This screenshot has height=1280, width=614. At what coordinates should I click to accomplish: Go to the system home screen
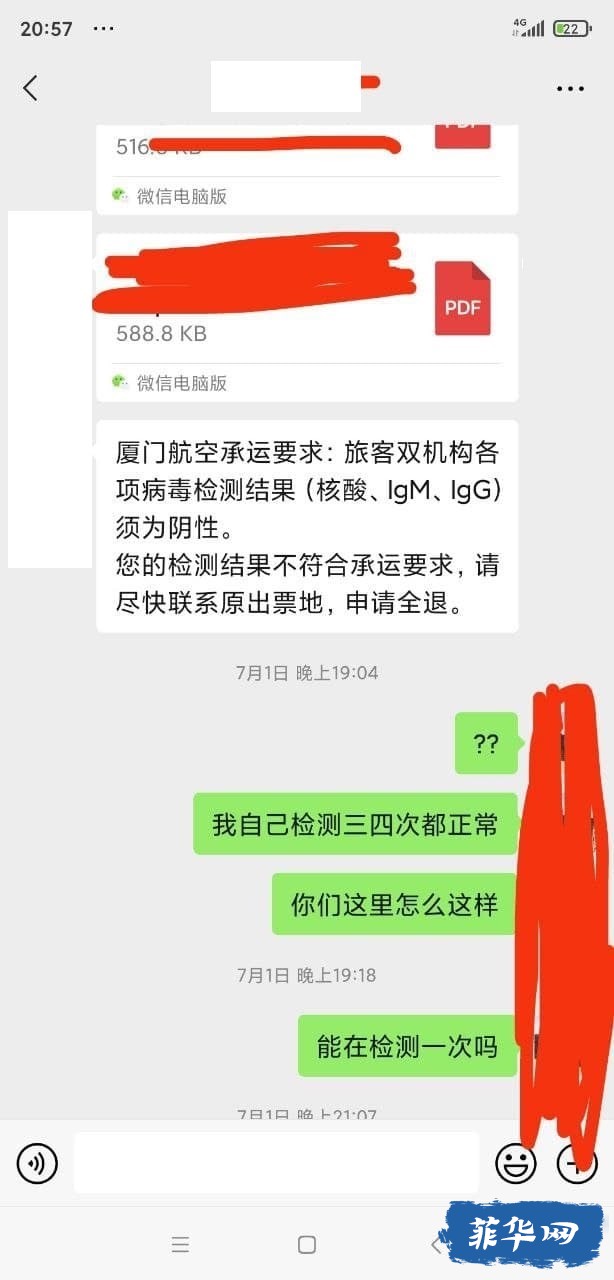point(307,1244)
